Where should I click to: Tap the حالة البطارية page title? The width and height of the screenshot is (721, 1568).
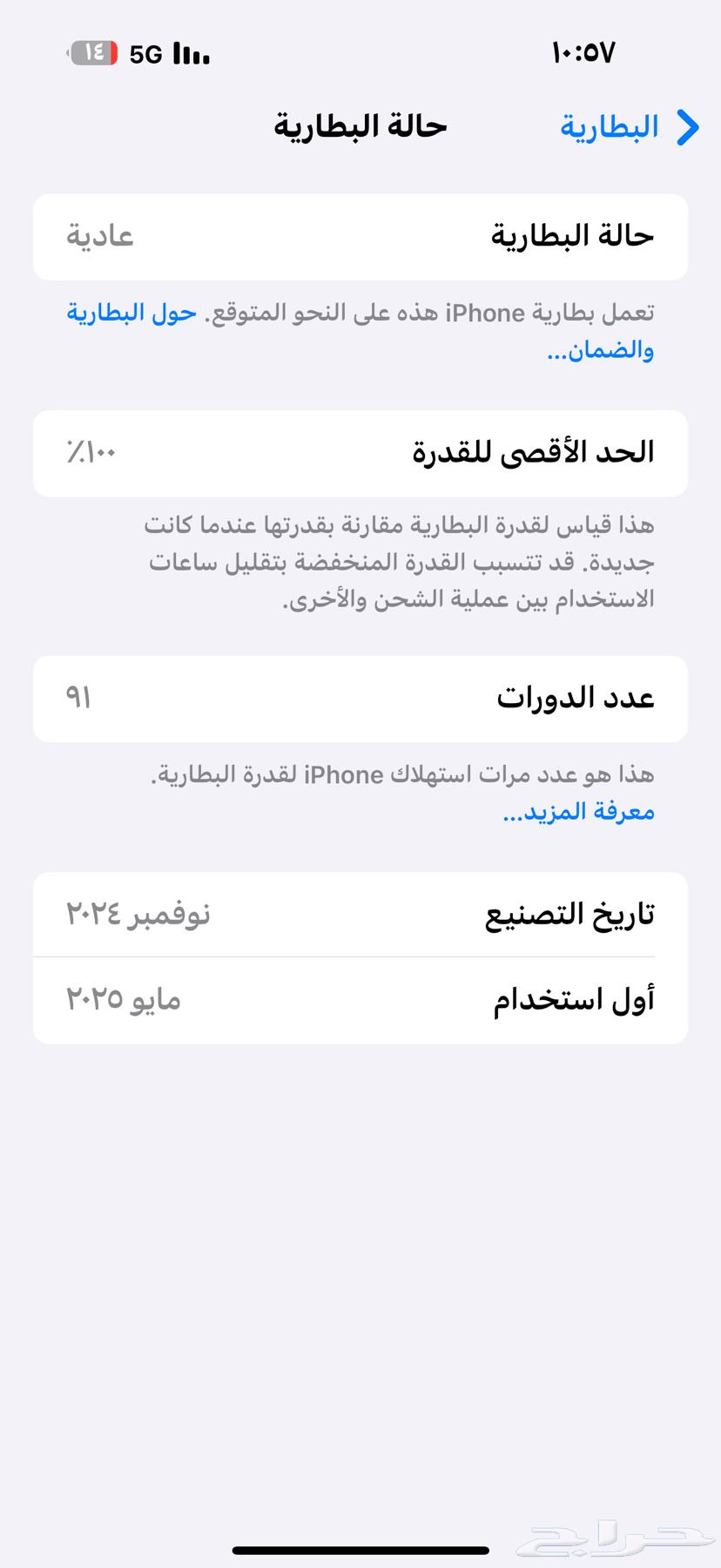coord(360,125)
